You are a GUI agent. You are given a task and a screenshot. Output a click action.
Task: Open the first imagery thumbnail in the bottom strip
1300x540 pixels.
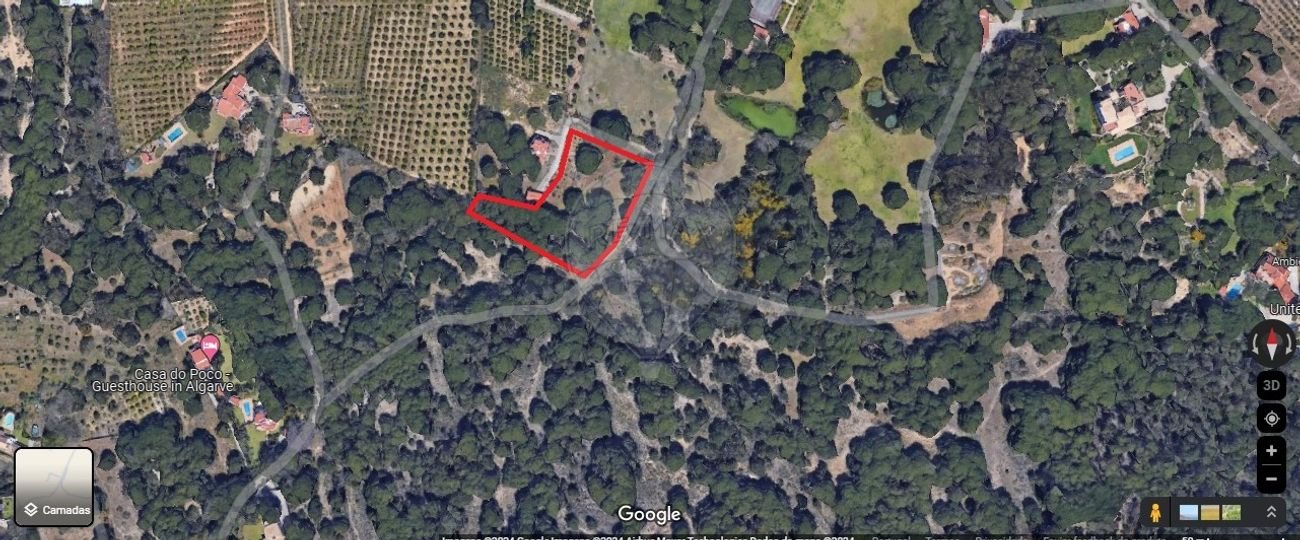pos(1189,513)
